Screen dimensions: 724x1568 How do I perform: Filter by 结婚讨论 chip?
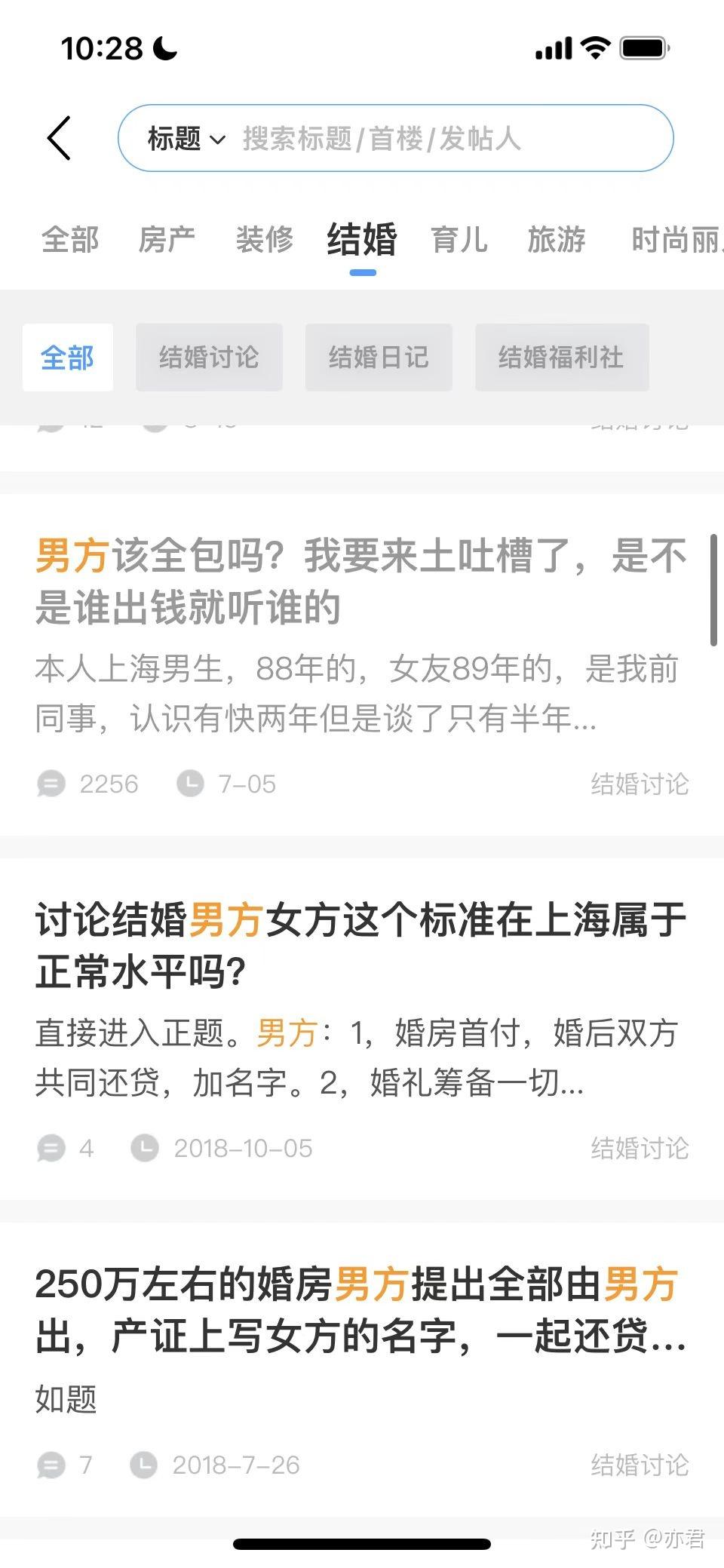coord(209,357)
